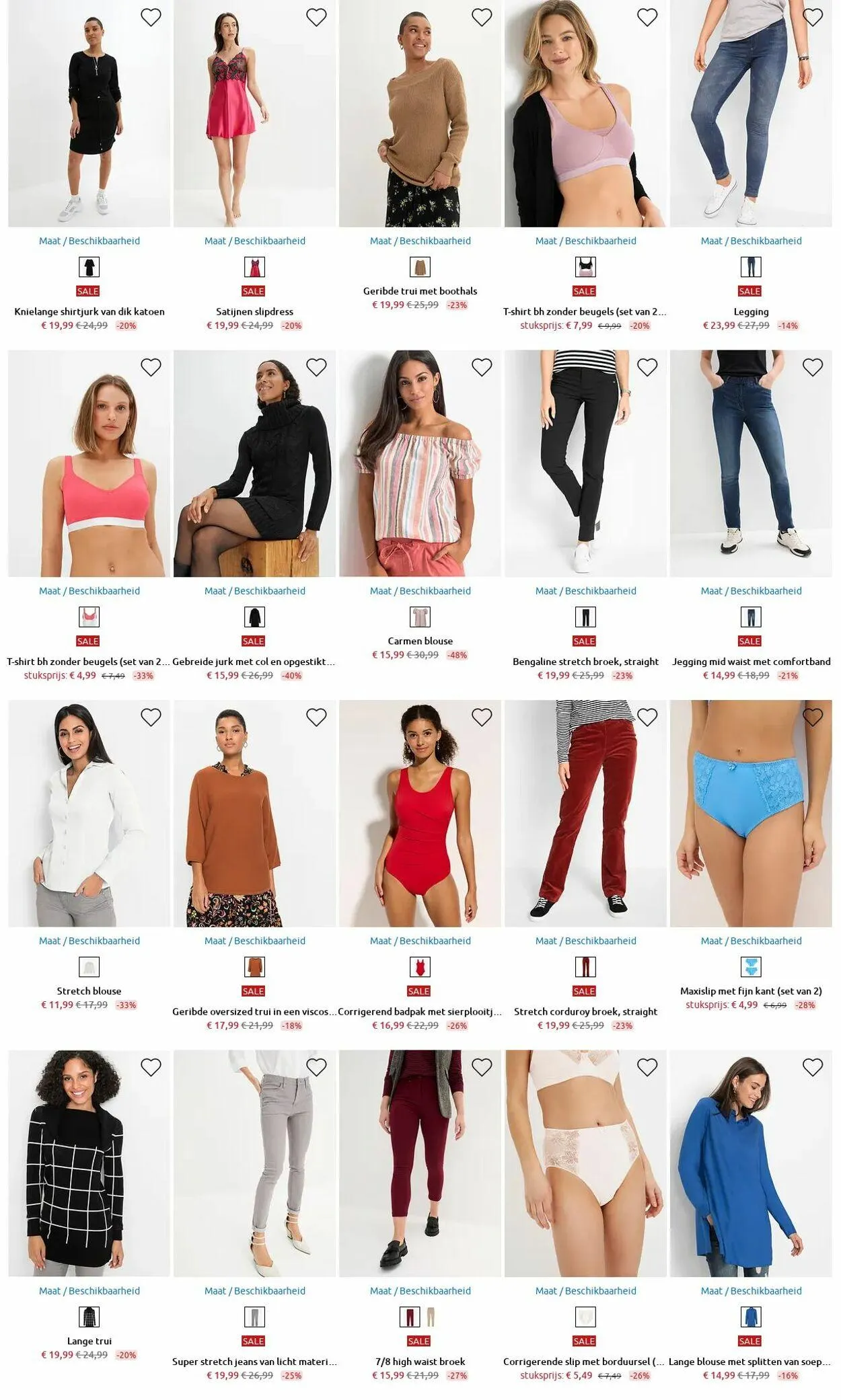
Task: Select rust swatch of Geribde oversized trui
Action: [x=254, y=967]
